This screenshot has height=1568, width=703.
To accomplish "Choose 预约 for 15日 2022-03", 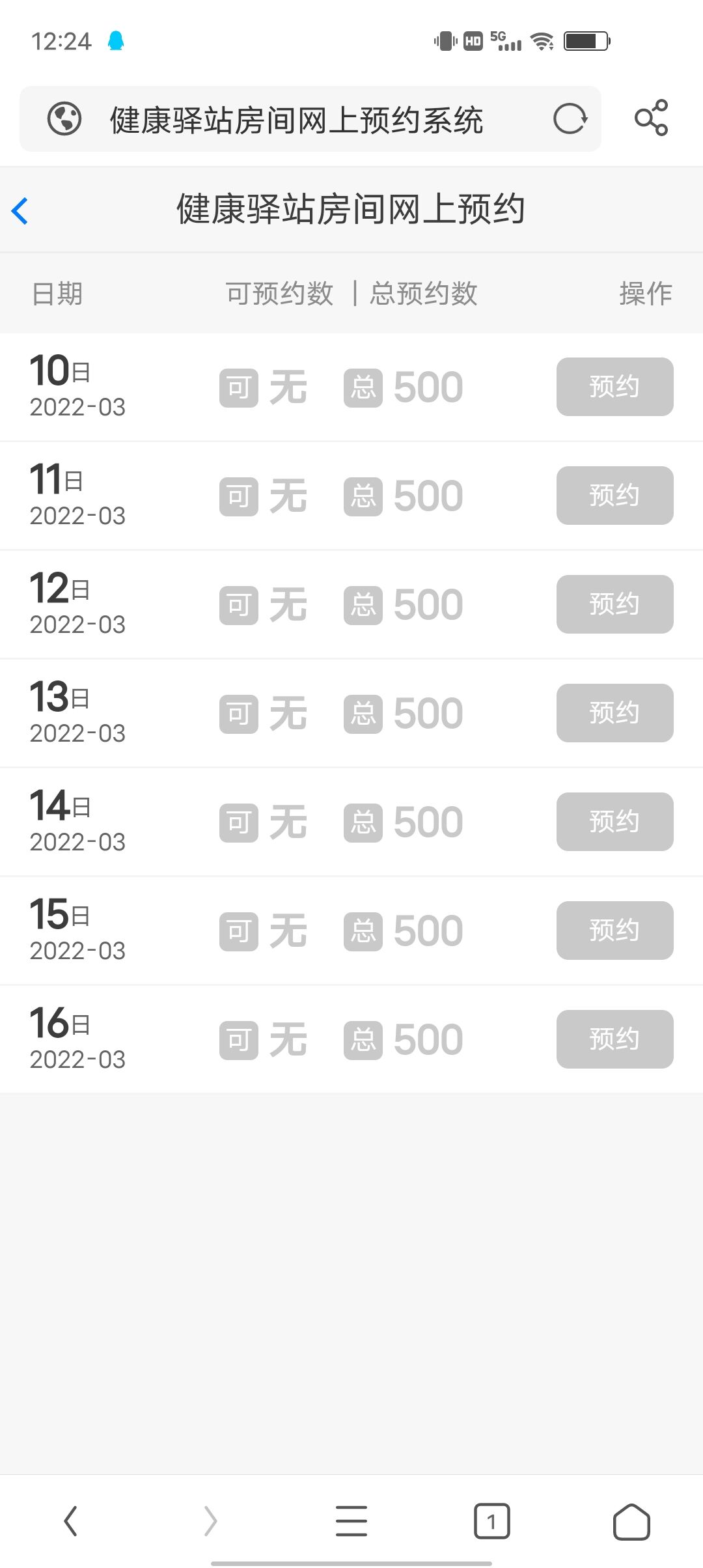I will point(614,931).
